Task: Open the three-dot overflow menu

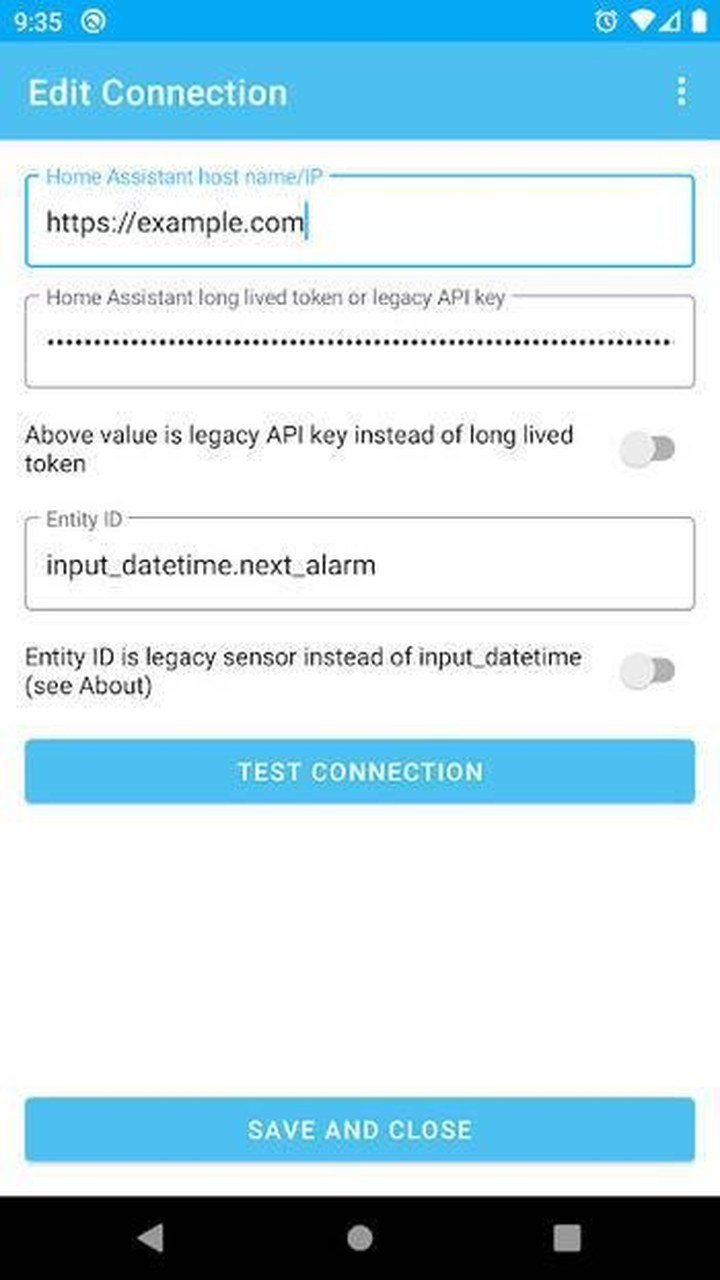Action: click(x=681, y=91)
